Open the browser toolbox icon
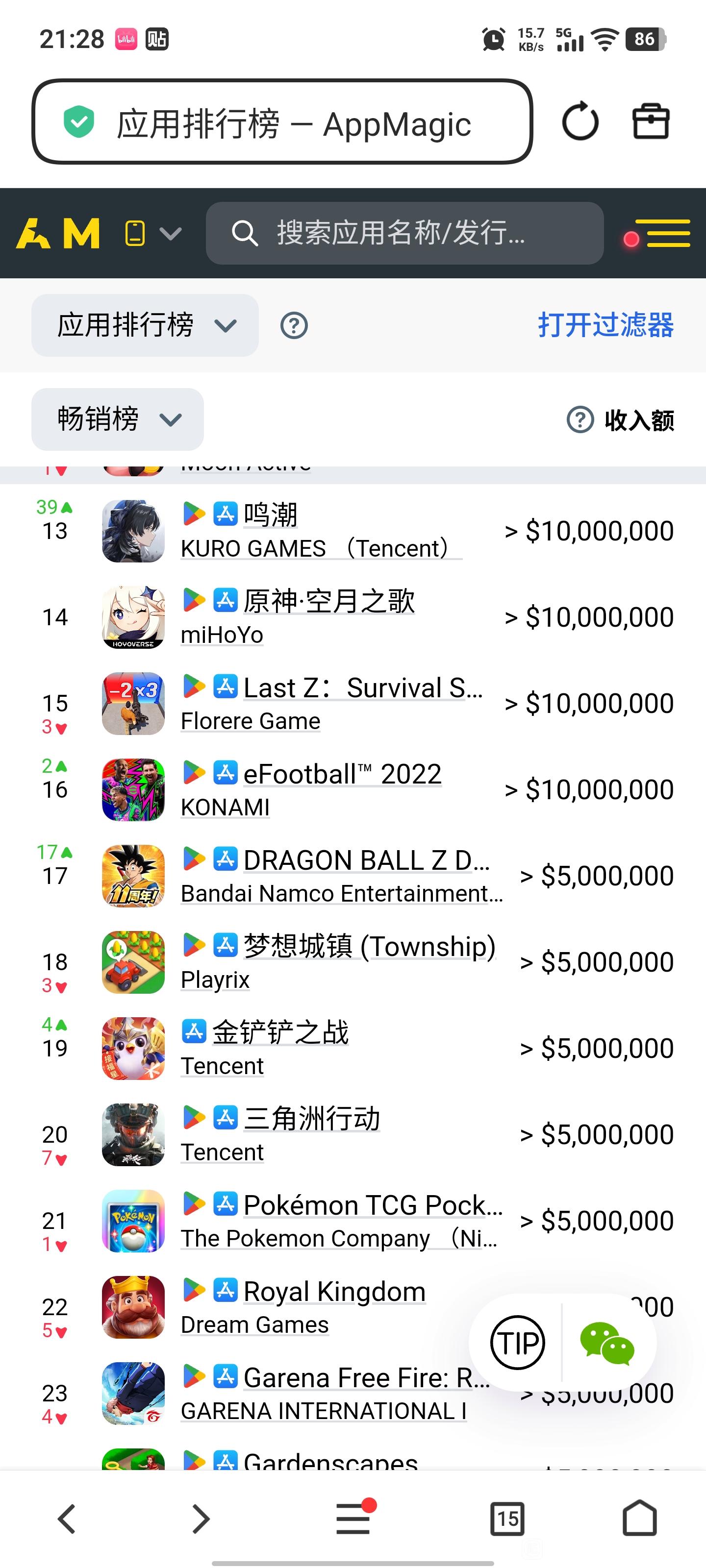The height and width of the screenshot is (1568, 706). click(651, 121)
